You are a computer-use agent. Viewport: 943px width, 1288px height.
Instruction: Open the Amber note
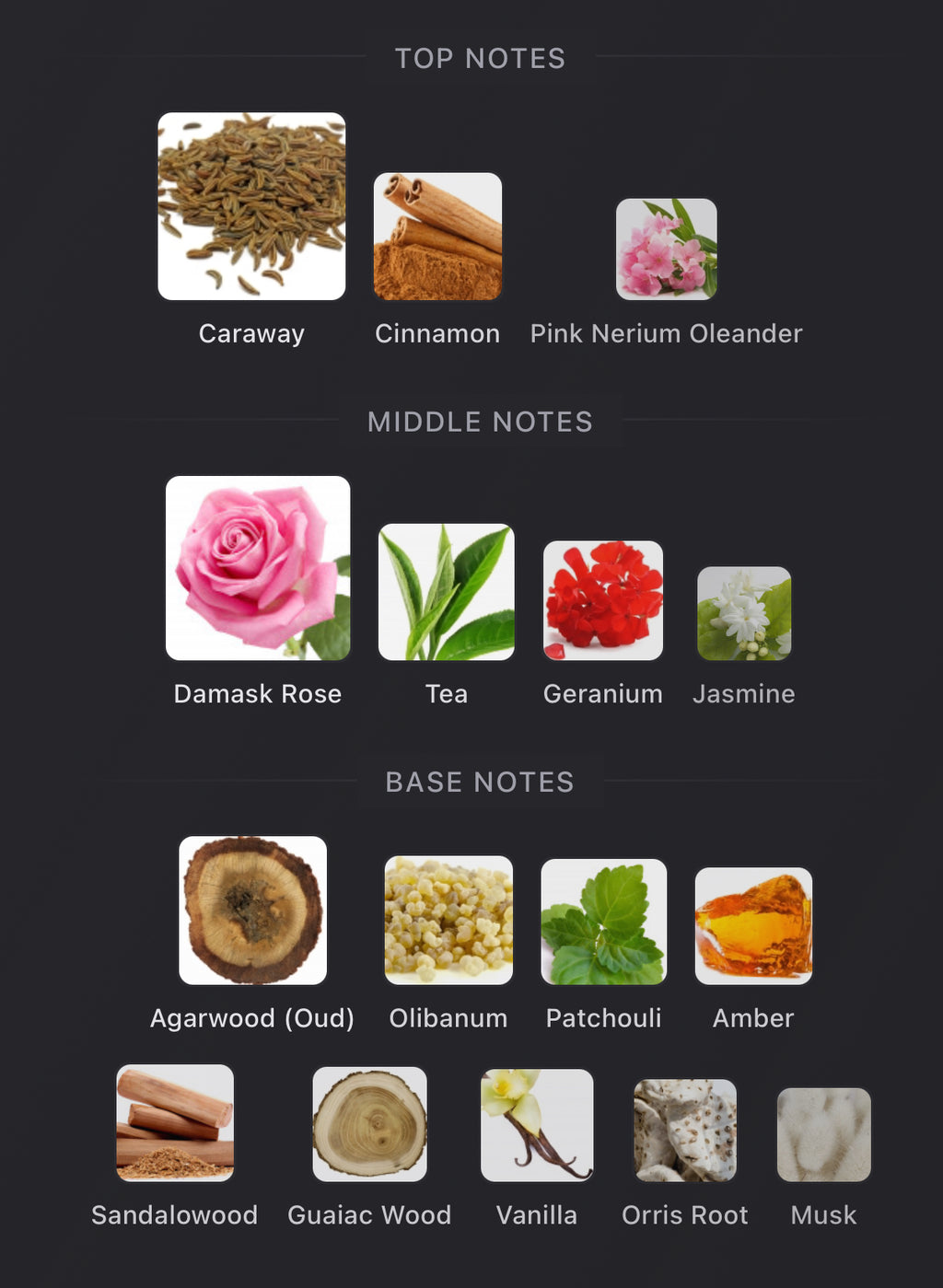tap(753, 926)
